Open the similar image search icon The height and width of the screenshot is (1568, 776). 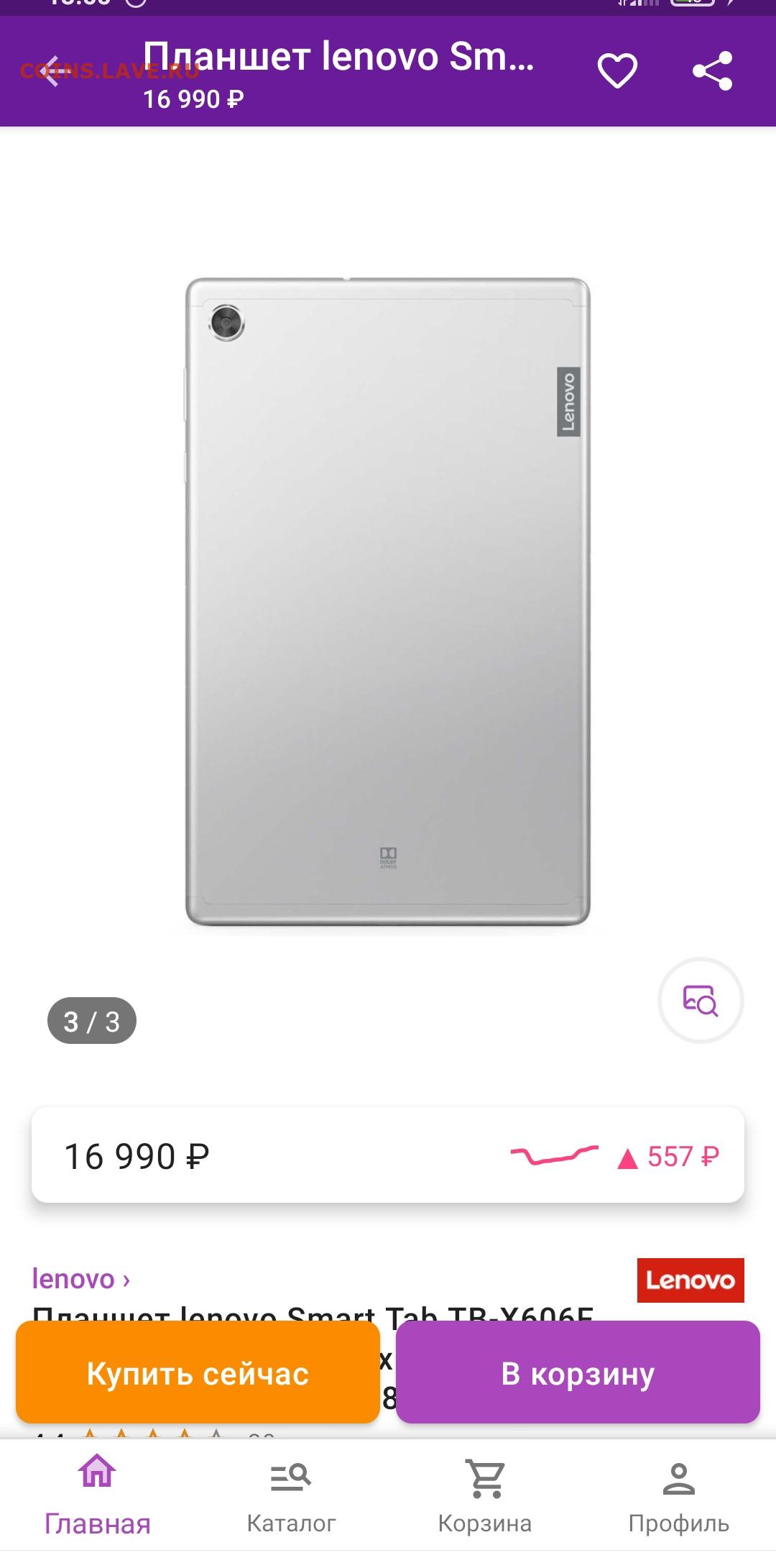701,1000
